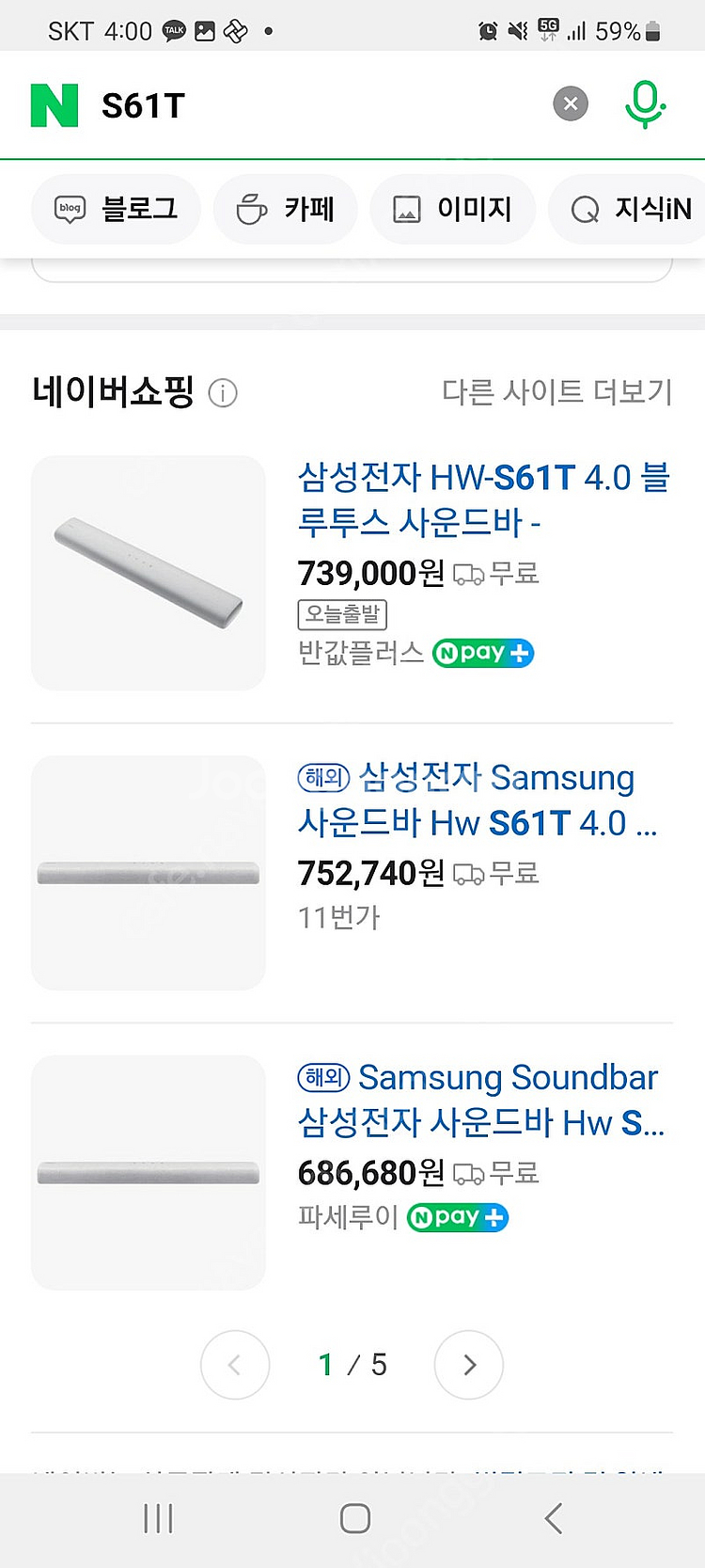Go to the next shopping results page

pos(469,1365)
